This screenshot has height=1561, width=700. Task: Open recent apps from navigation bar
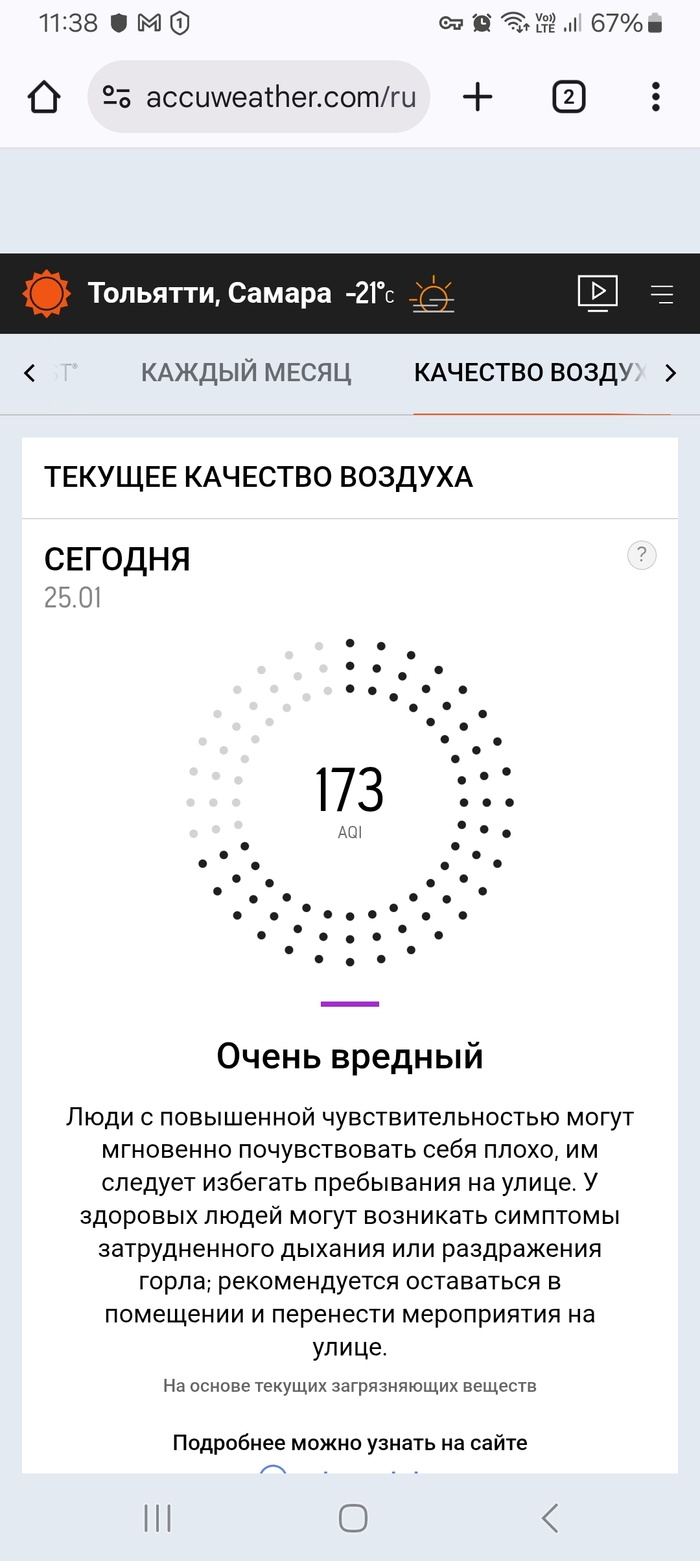(157, 1517)
